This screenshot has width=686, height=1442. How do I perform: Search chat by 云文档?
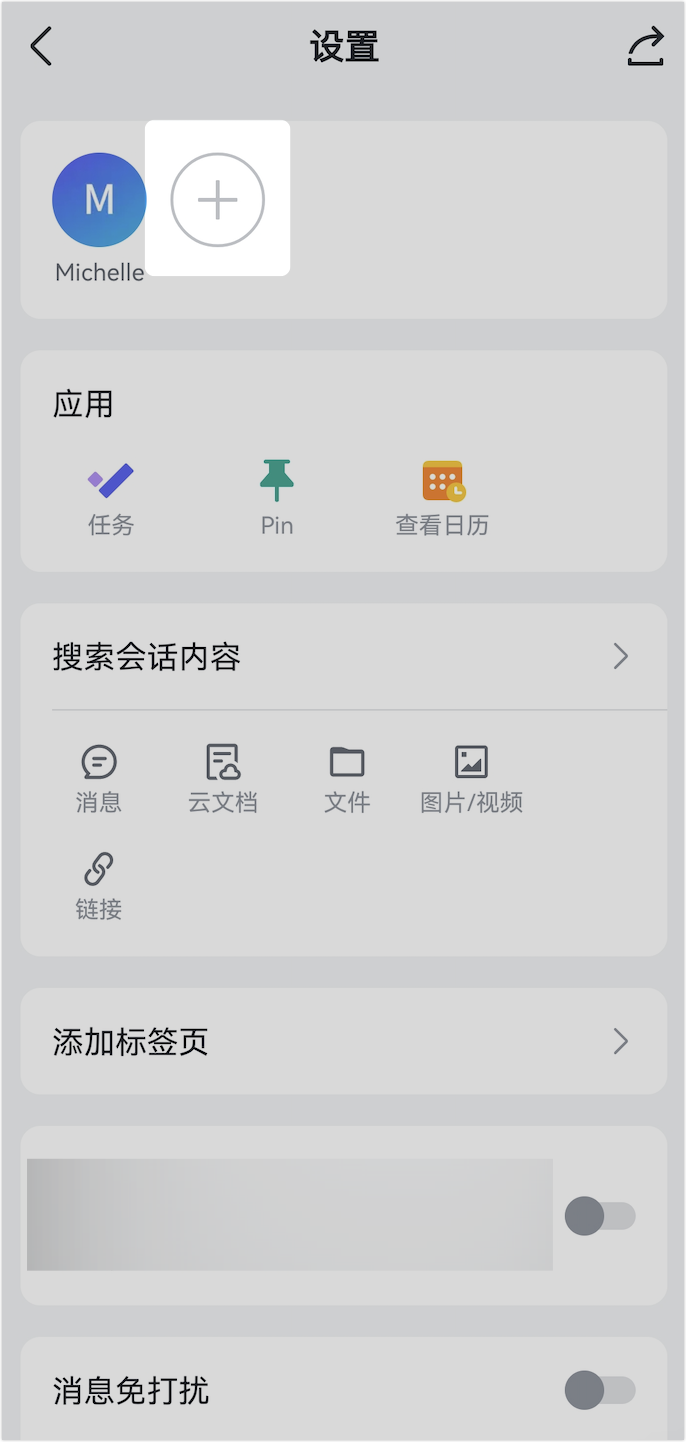tap(223, 779)
